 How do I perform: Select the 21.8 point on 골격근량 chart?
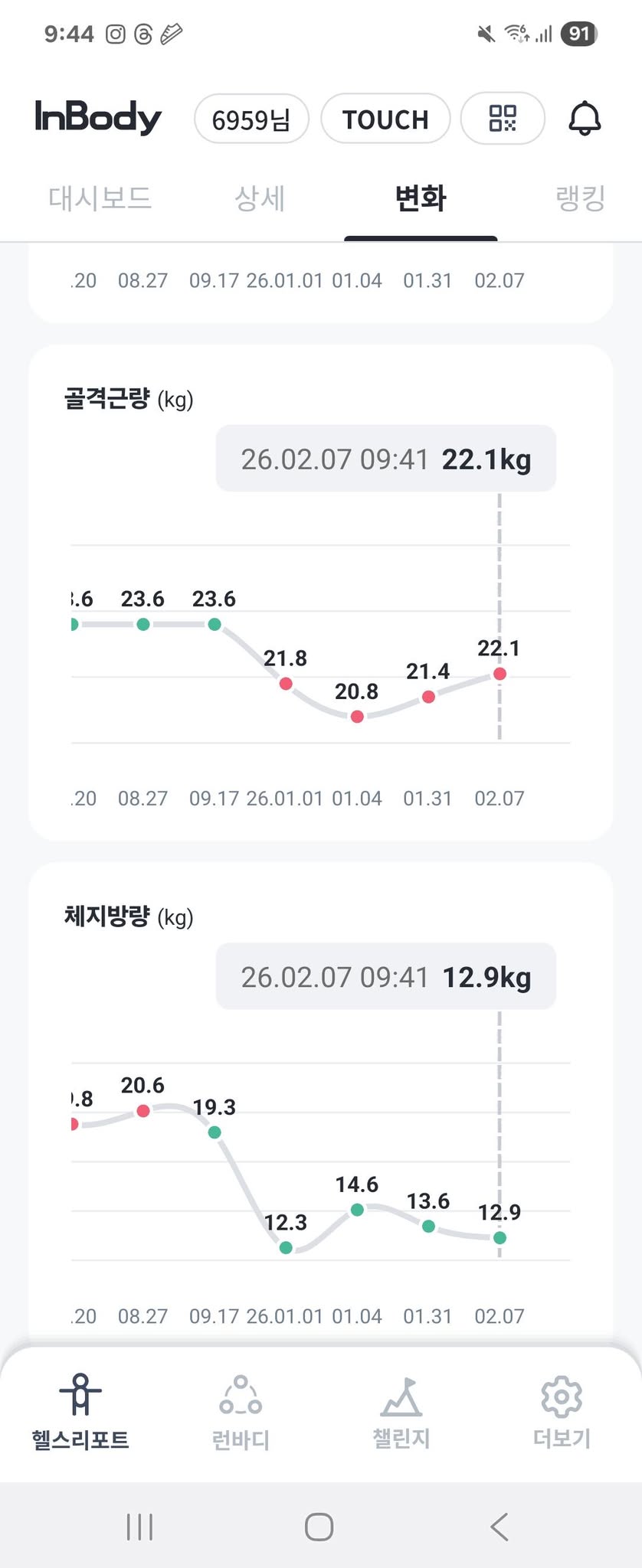(x=286, y=684)
